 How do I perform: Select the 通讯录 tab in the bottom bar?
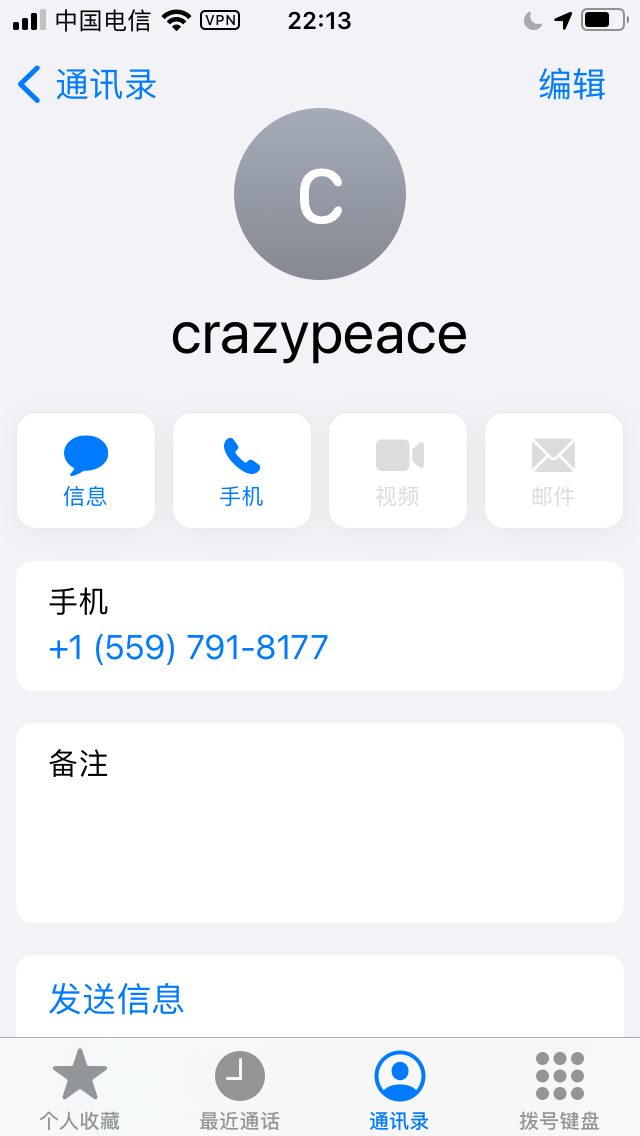click(399, 1090)
